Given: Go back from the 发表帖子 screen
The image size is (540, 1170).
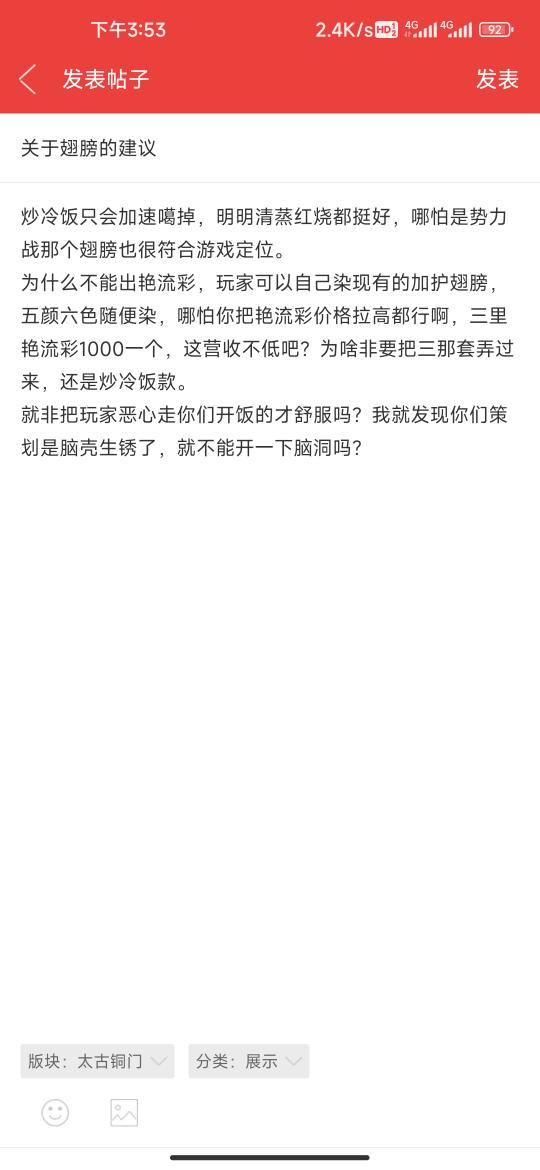Looking at the screenshot, I should click(28, 79).
